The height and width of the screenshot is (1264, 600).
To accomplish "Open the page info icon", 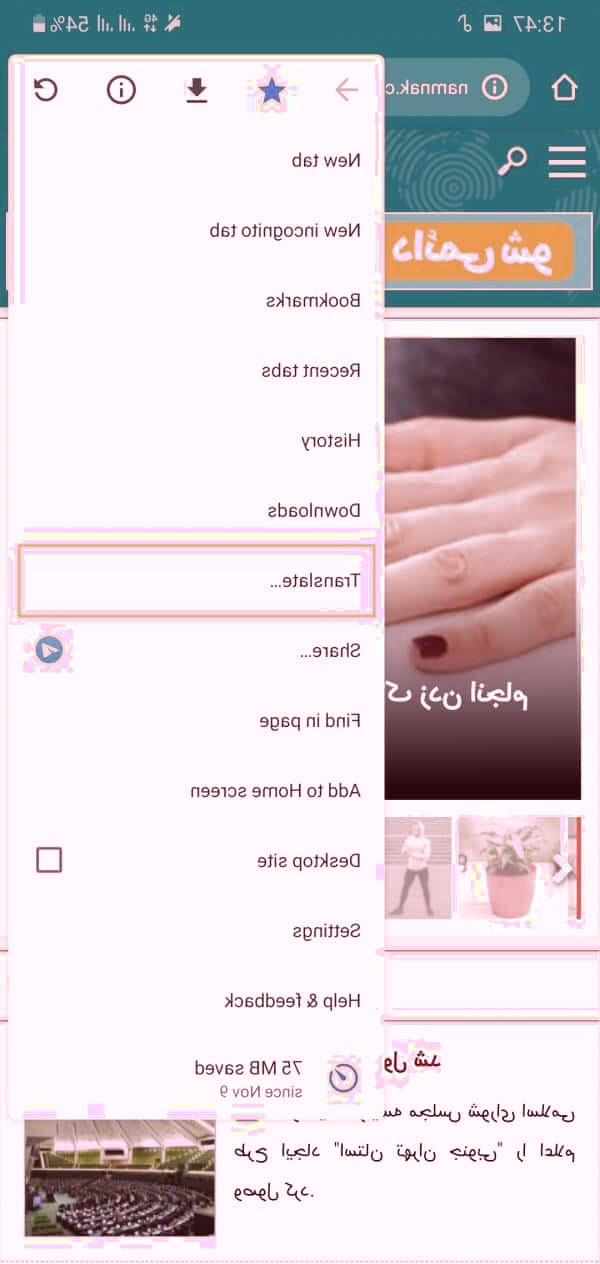I will [x=121, y=91].
